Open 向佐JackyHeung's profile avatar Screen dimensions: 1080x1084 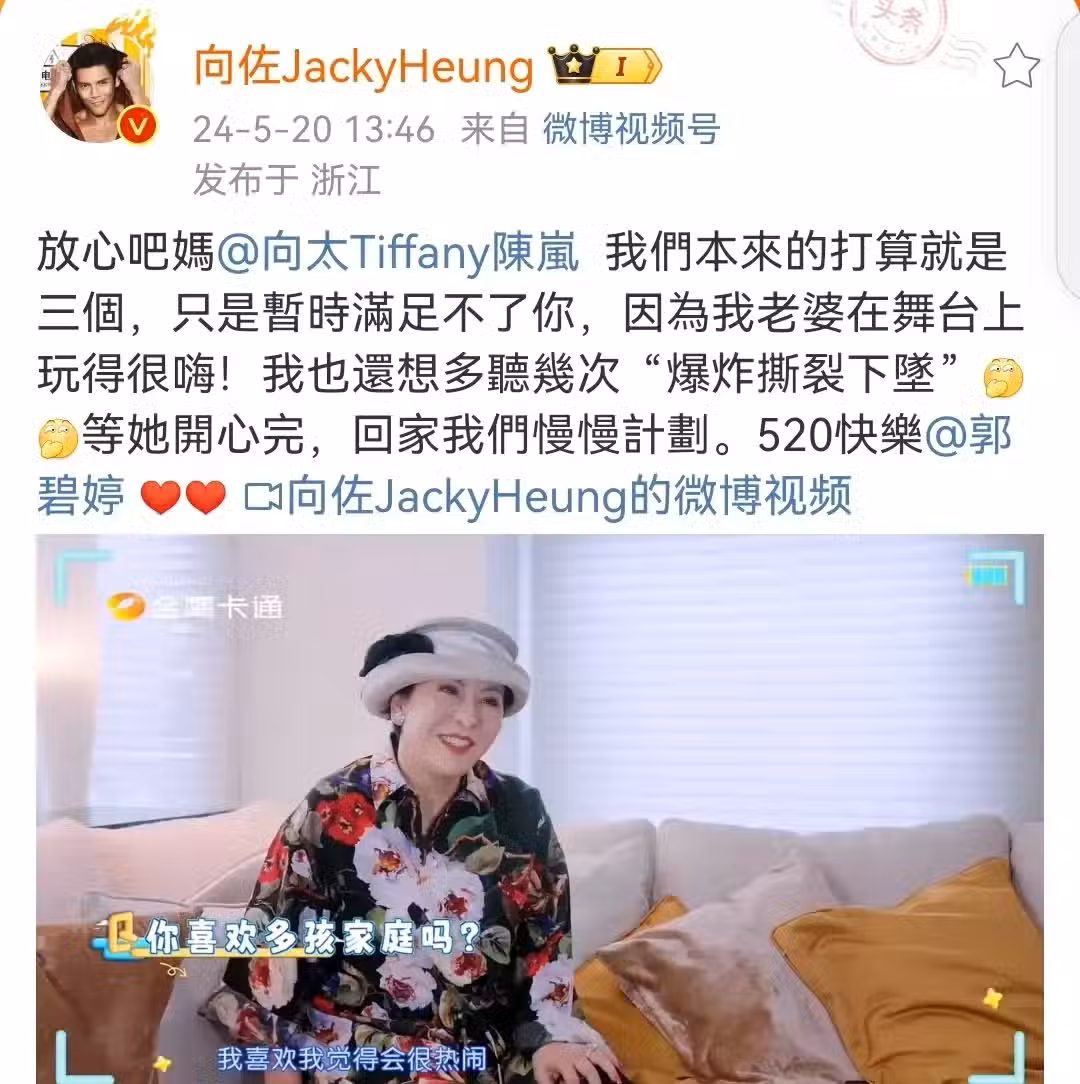pyautogui.click(x=98, y=90)
